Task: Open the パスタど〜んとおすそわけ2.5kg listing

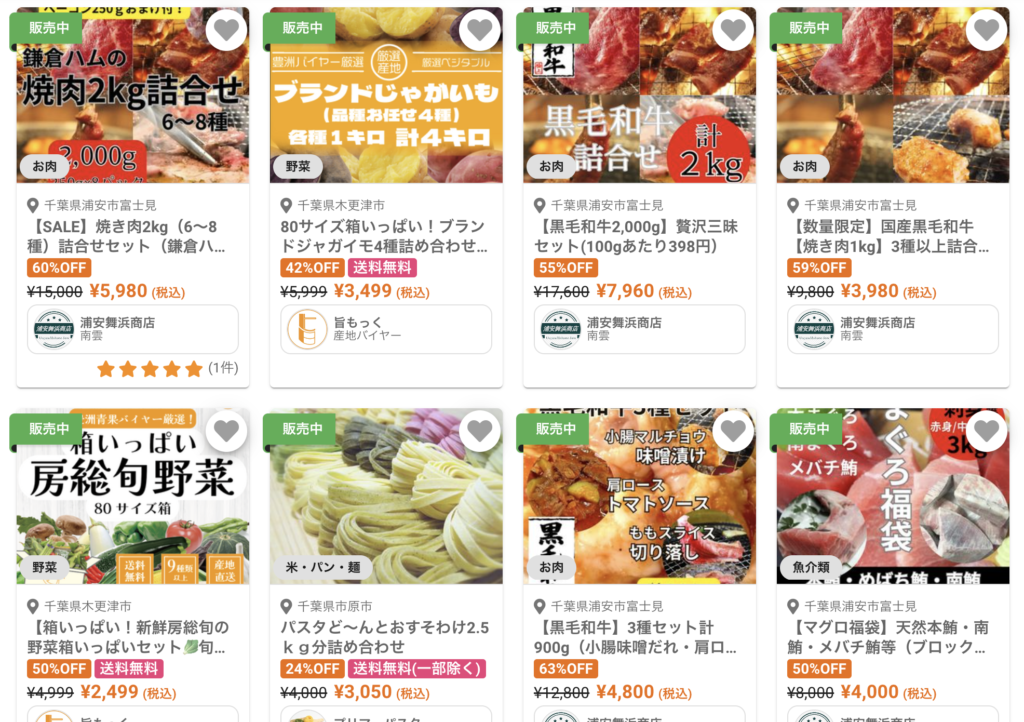Action: coord(383,637)
